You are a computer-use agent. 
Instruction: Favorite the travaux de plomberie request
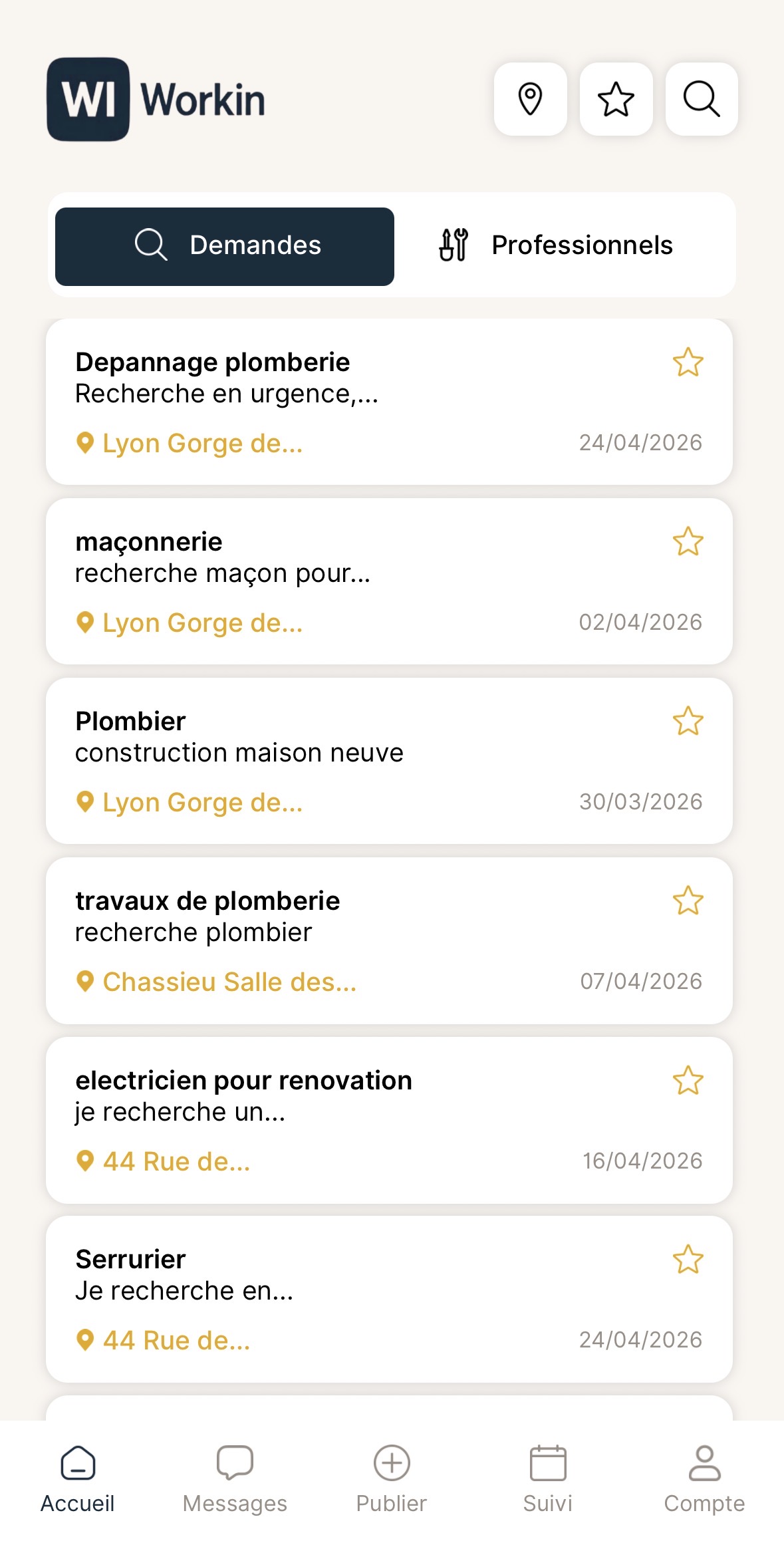coord(688,901)
